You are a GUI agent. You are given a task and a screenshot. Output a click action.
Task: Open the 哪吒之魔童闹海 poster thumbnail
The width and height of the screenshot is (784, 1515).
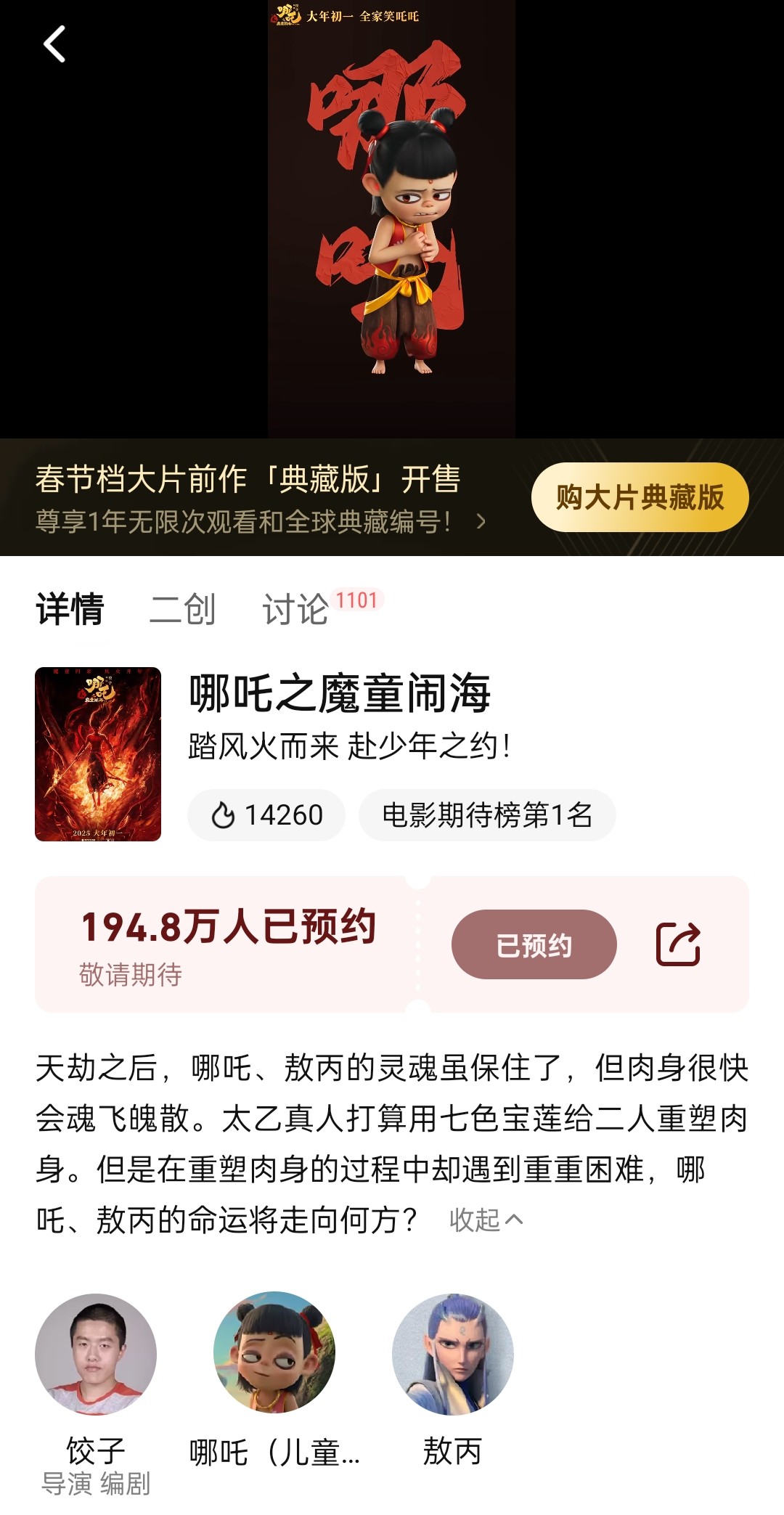pos(98,754)
